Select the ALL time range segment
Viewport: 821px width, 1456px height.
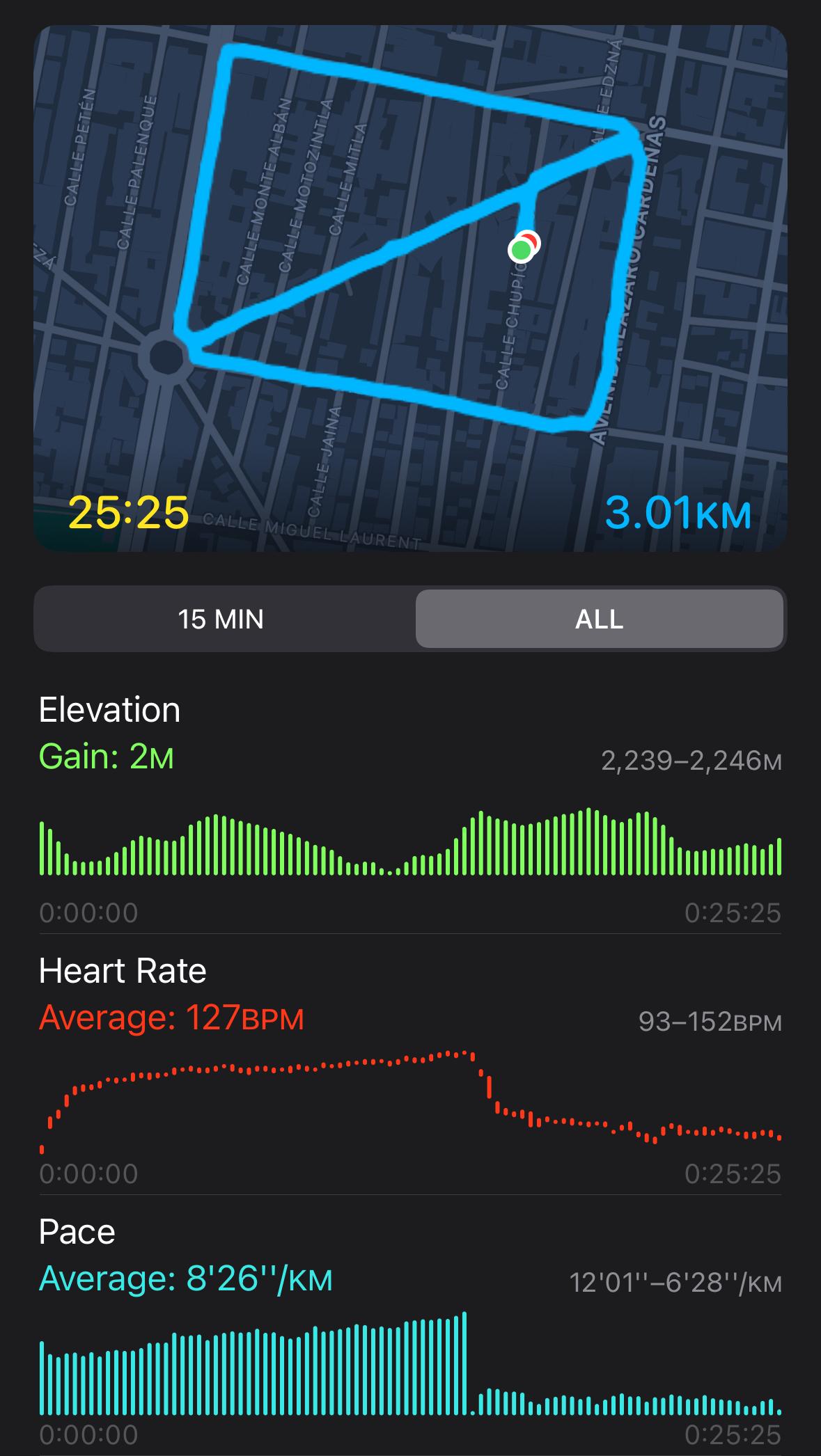pos(600,619)
